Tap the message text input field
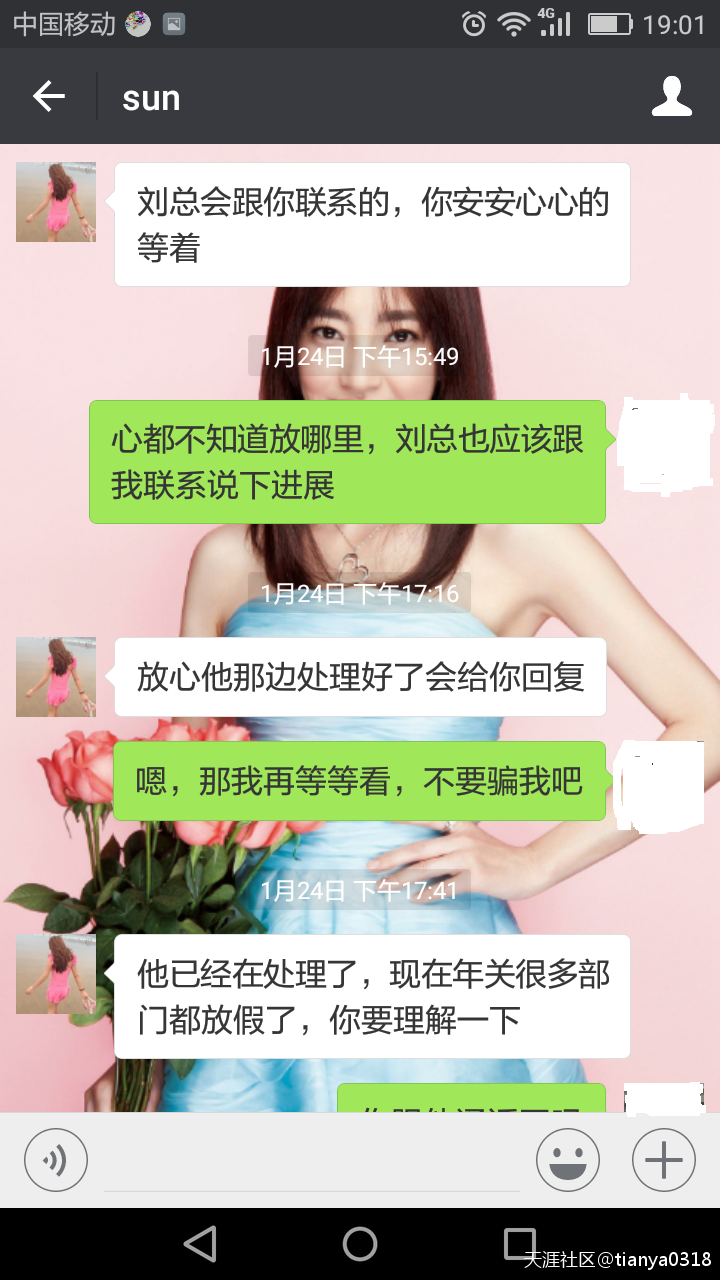Screen dimensions: 720x1280 pyautogui.click(x=310, y=1159)
